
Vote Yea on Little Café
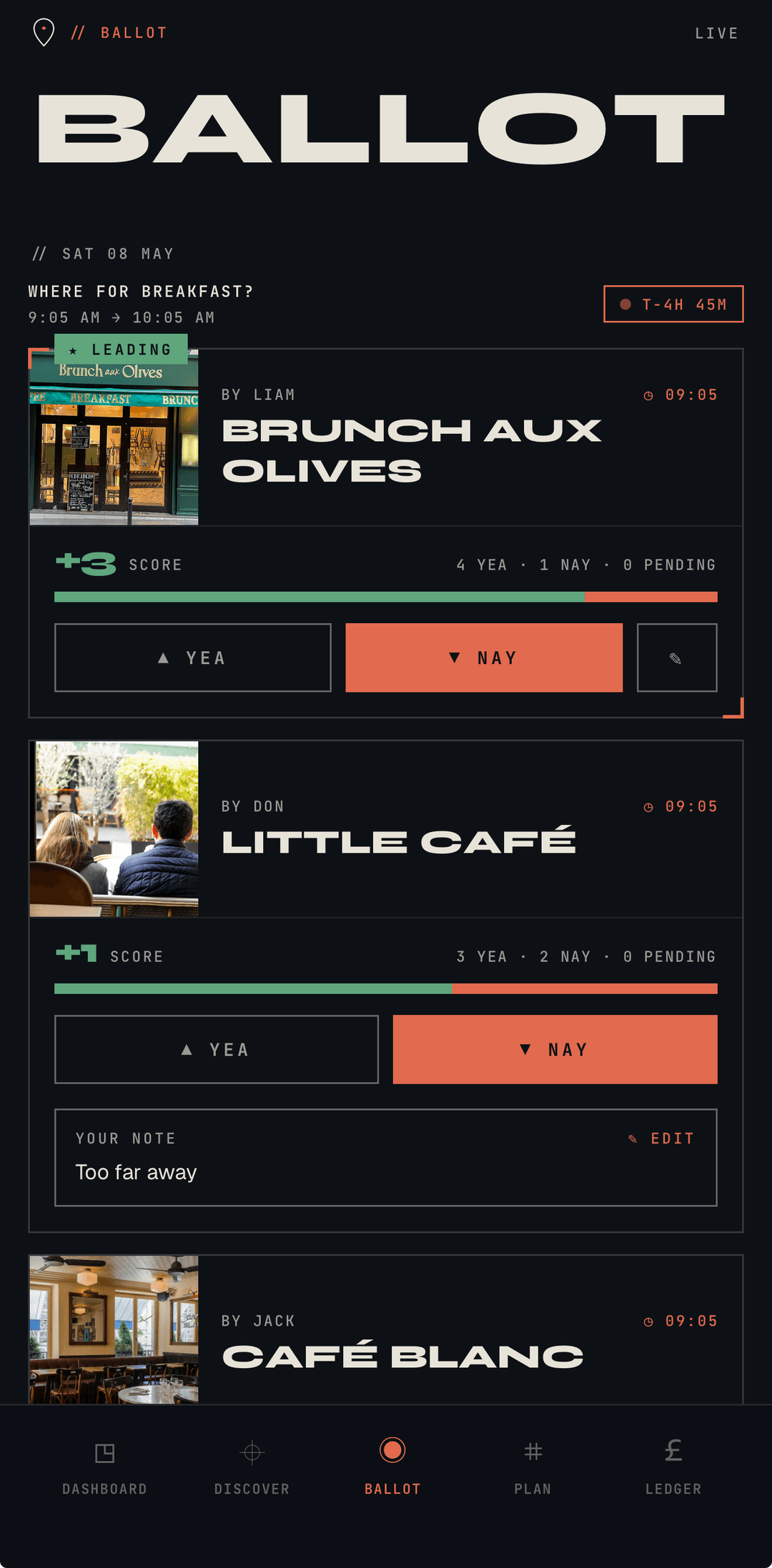tap(217, 1049)
